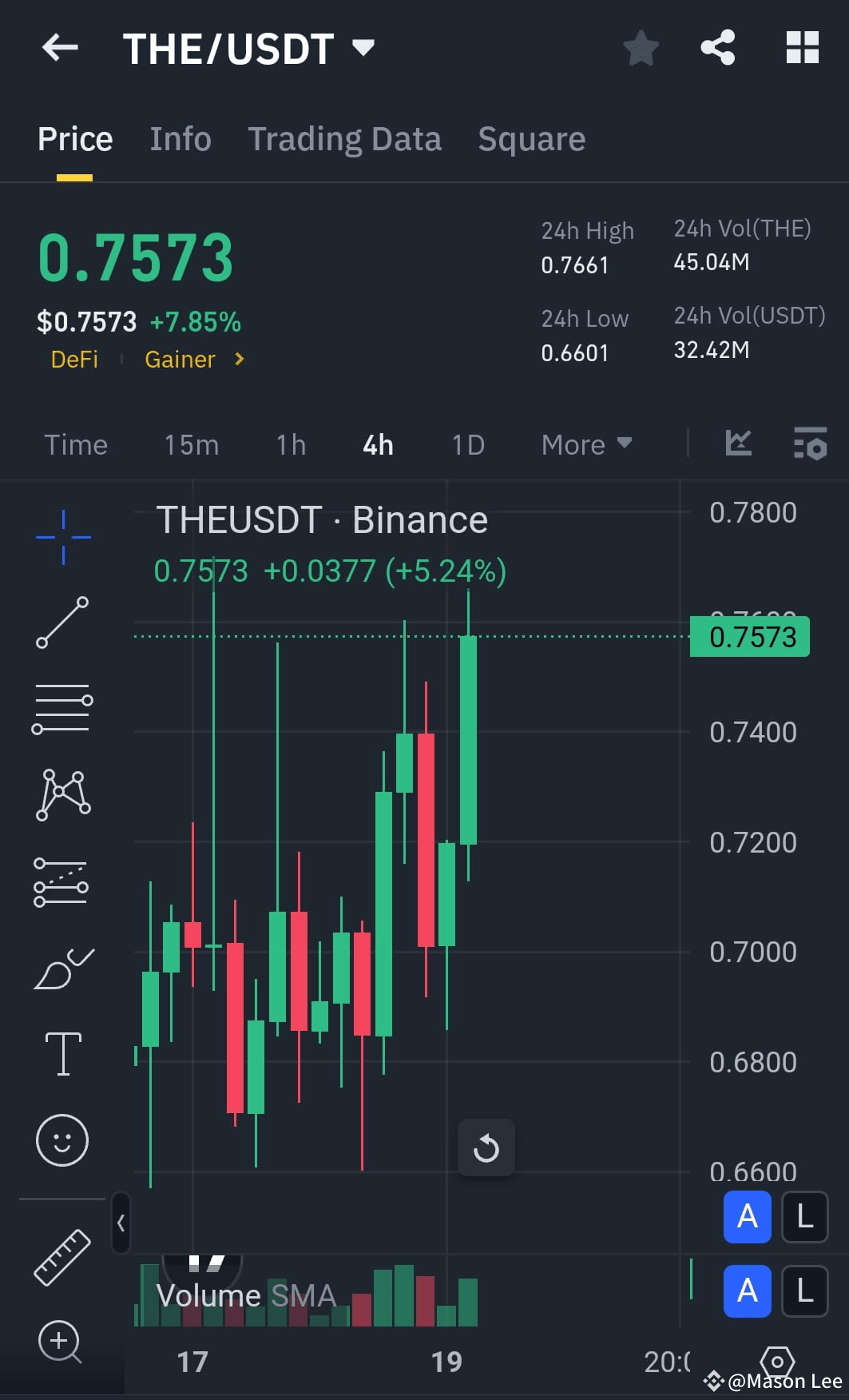This screenshot has height=1400, width=849.
Task: Open the chart settings gear
Action: (776, 1362)
